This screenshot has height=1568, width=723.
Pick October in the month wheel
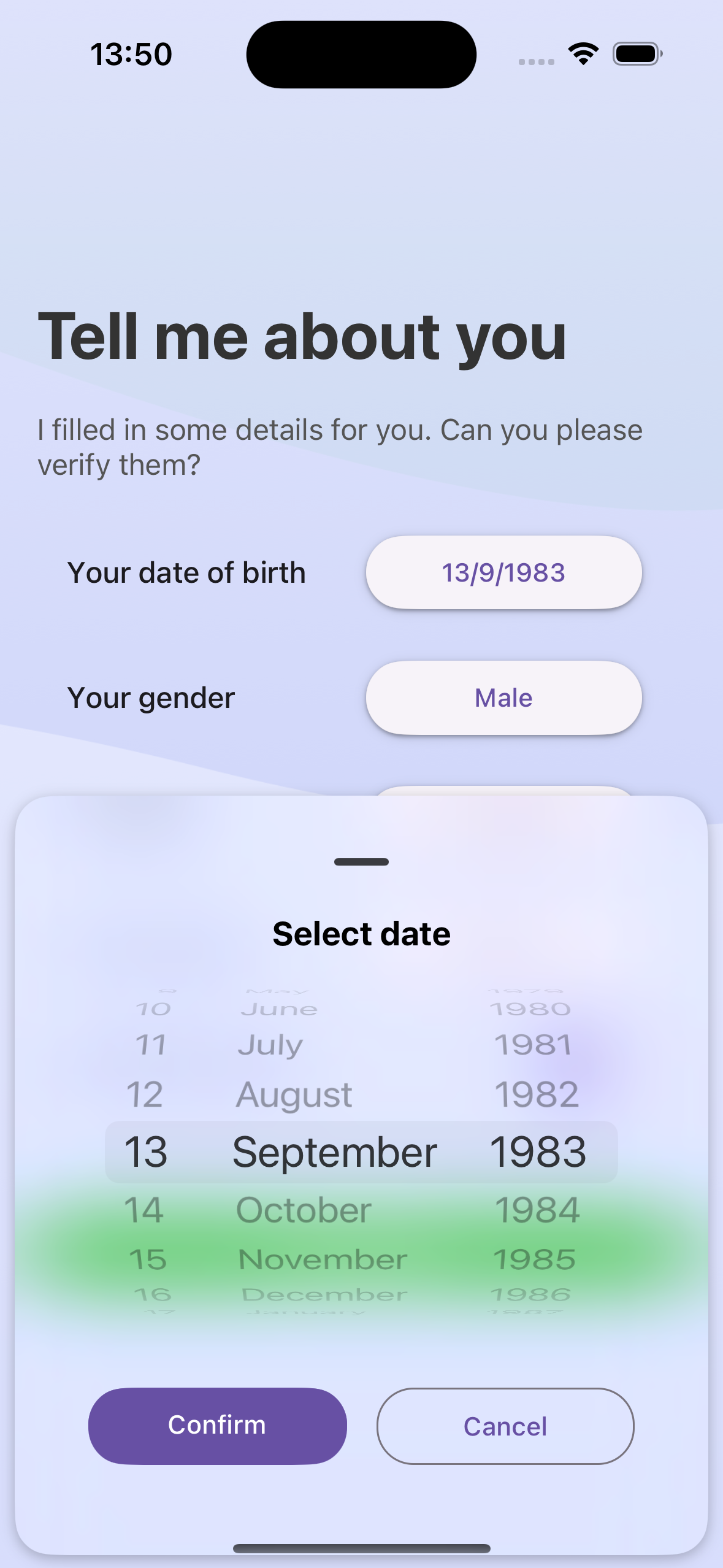[304, 1210]
